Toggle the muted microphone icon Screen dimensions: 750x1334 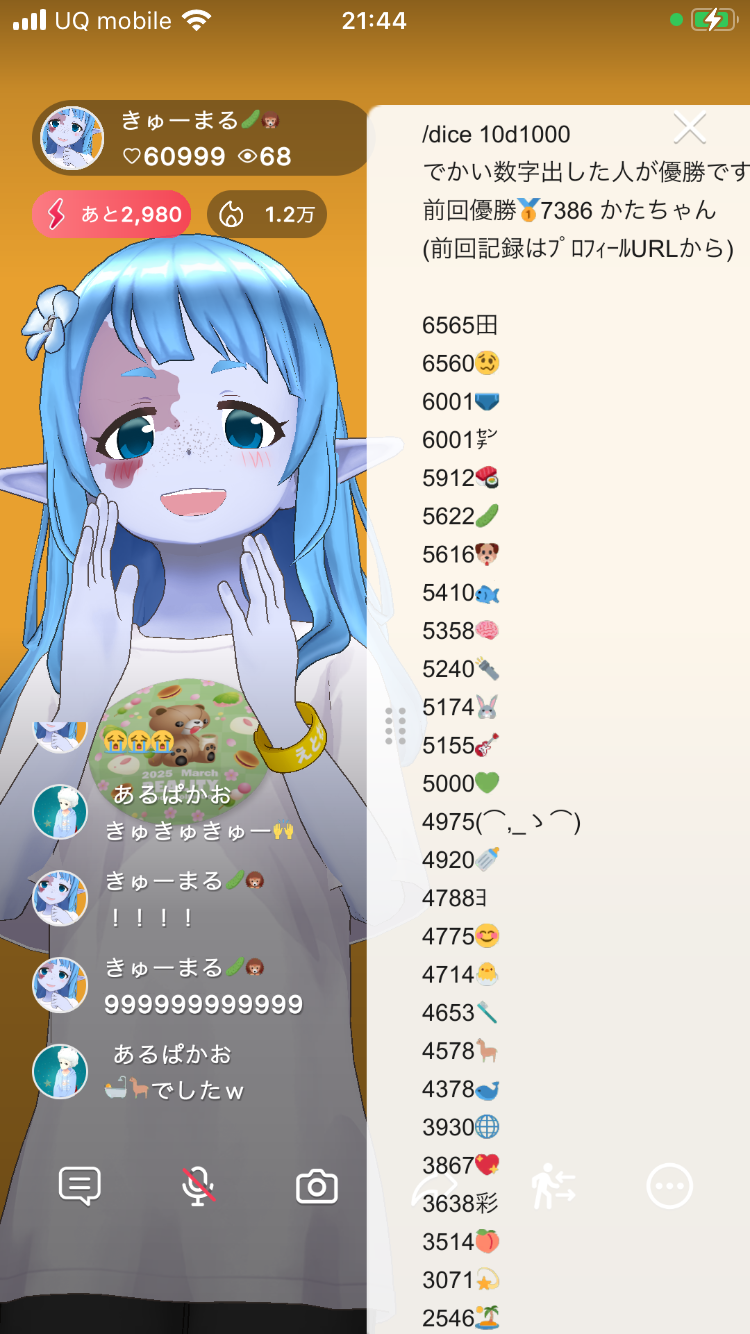(198, 1187)
